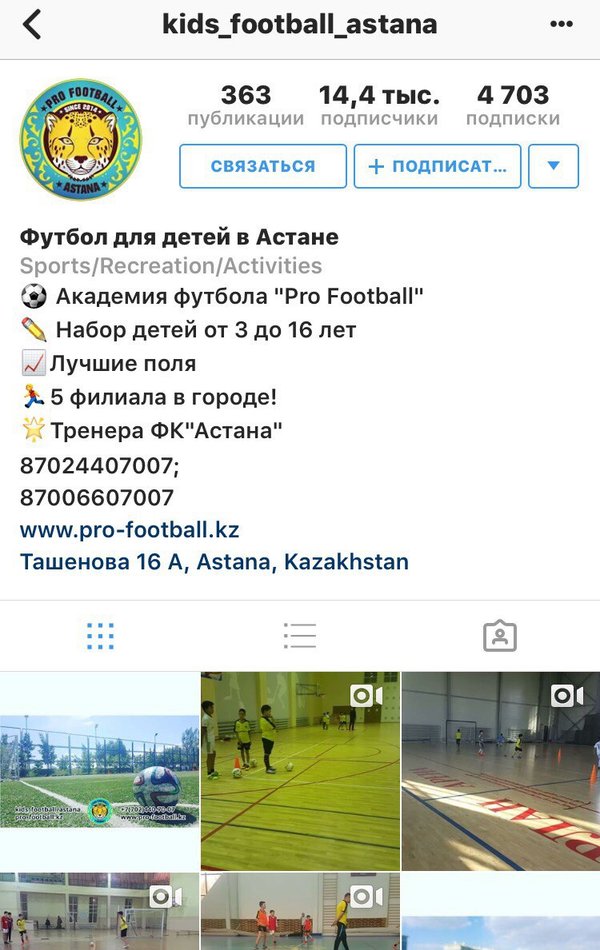600x950 pixels.
Task: View the 4 703 подписки list
Action: (x=512, y=105)
